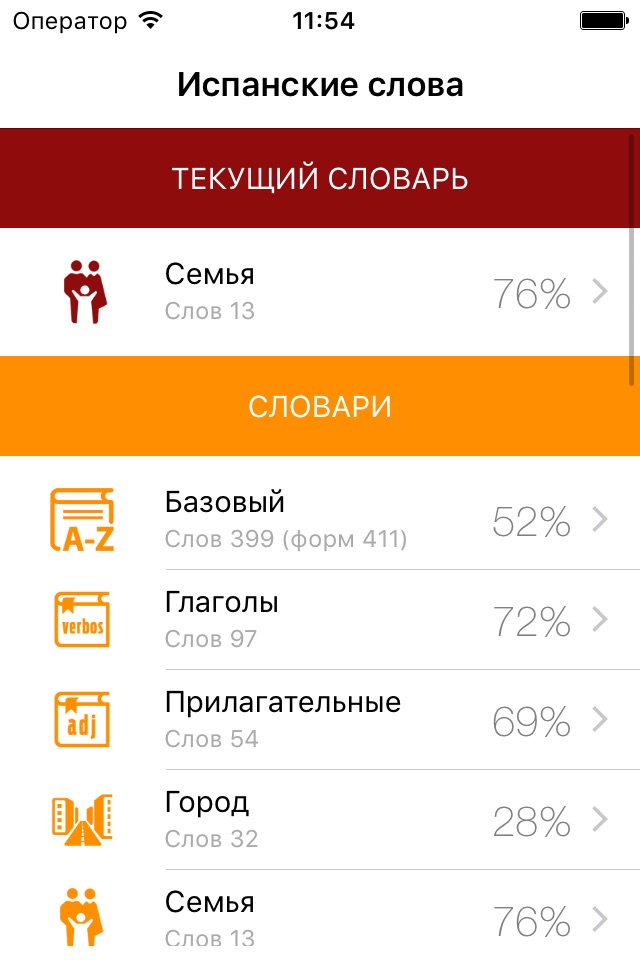Image resolution: width=640 pixels, height=960 pixels.
Task: Select the Глаголы dictionary
Action: click(x=320, y=620)
